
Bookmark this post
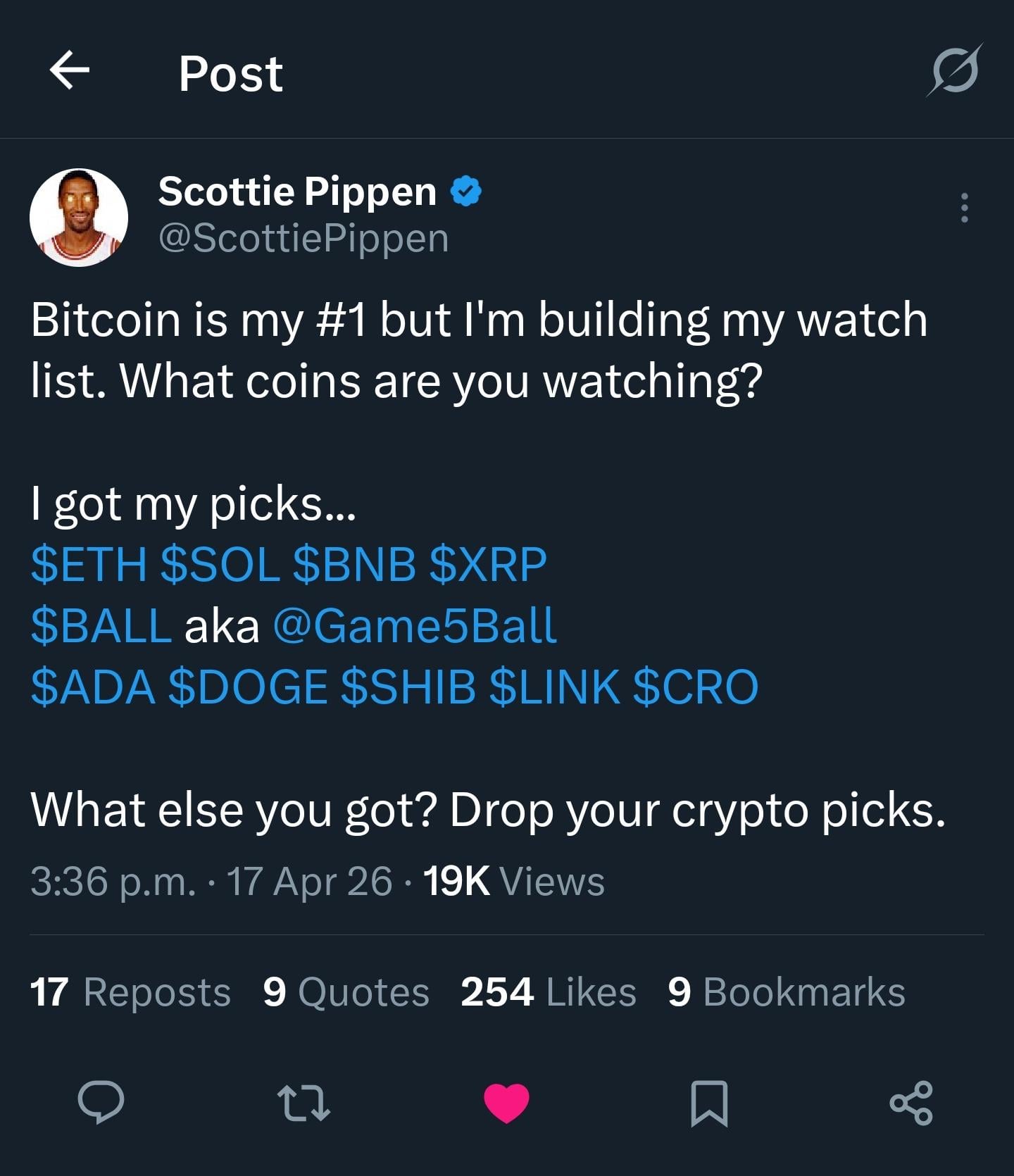click(x=709, y=1103)
